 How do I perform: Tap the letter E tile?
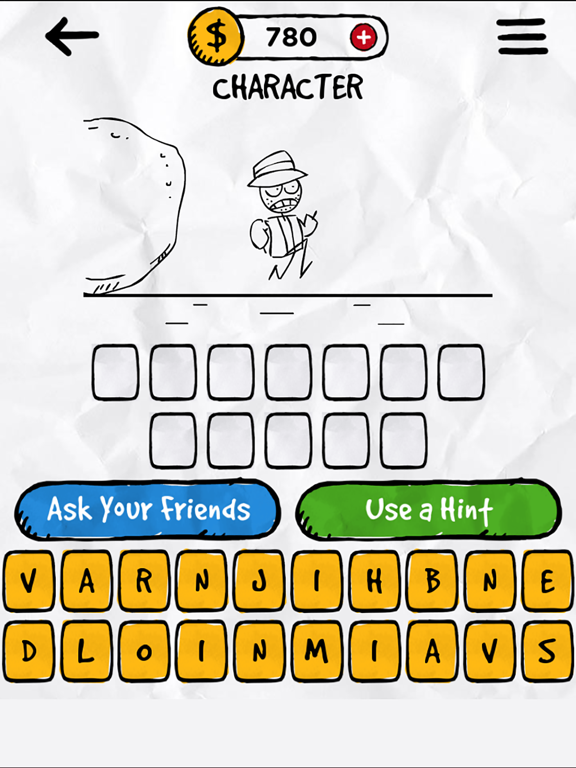coord(547,581)
